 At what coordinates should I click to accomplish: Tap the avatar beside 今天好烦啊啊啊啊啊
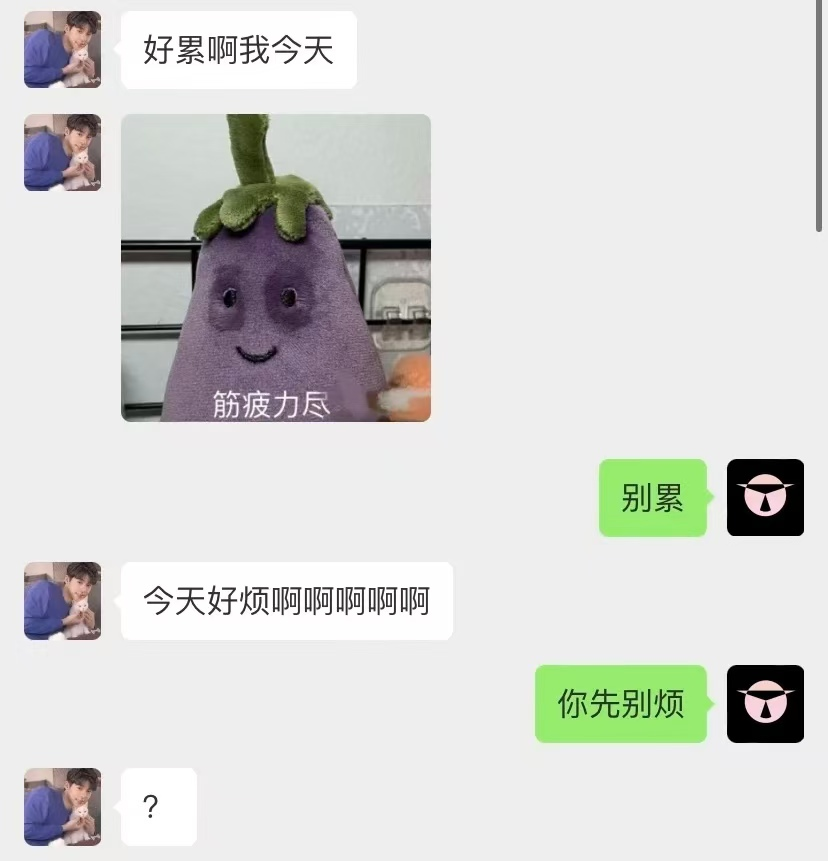pyautogui.click(x=62, y=601)
